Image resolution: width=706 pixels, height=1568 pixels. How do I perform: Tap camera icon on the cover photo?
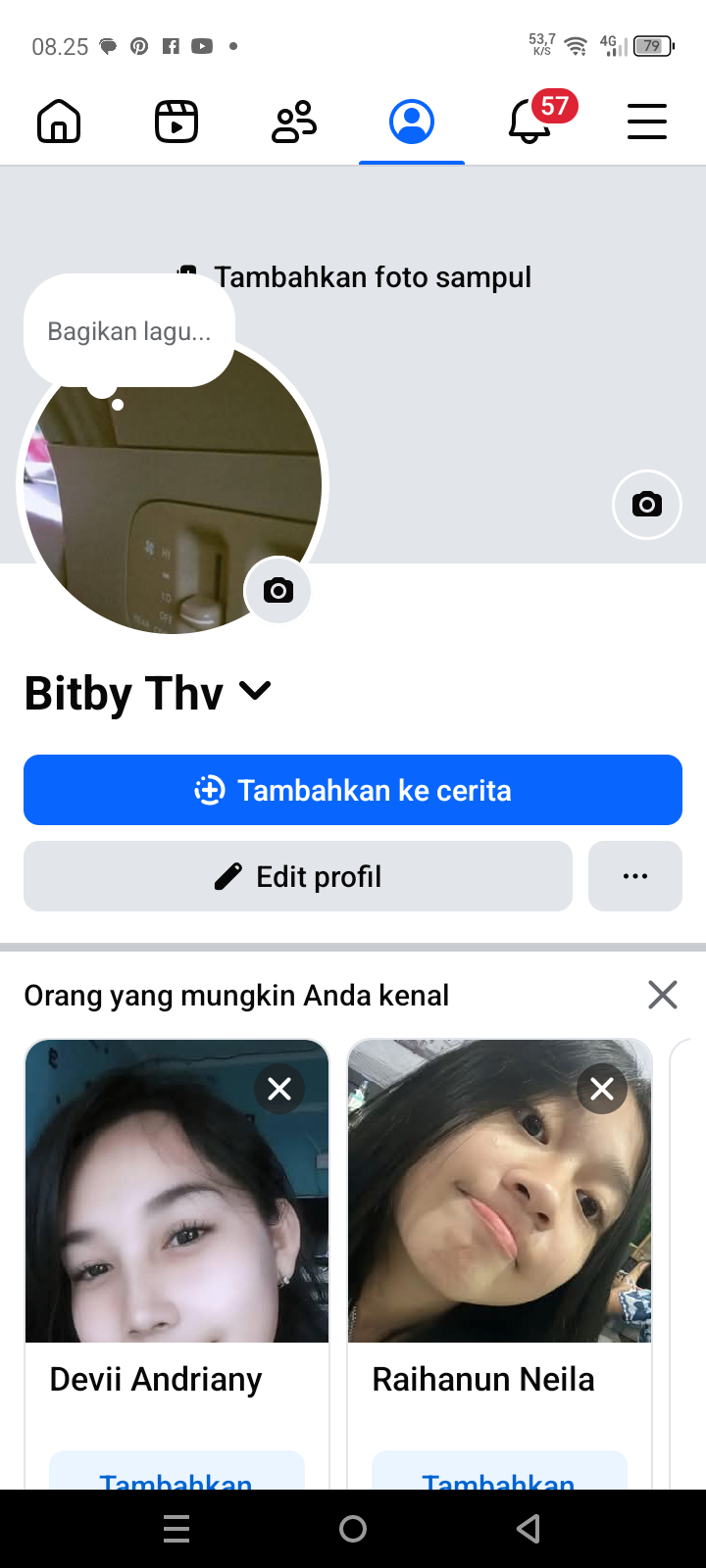click(x=647, y=505)
